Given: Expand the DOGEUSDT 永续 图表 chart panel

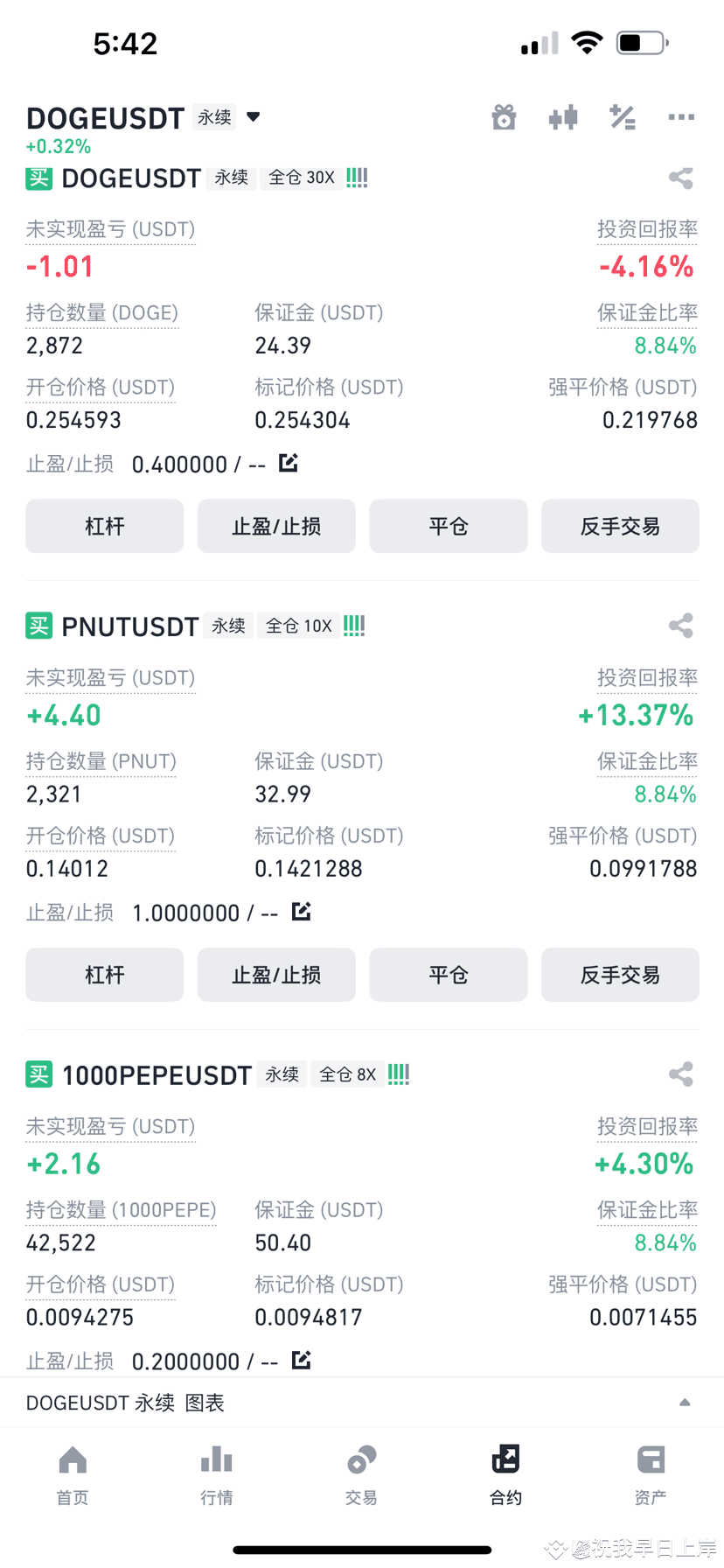Looking at the screenshot, I should [x=685, y=1403].
